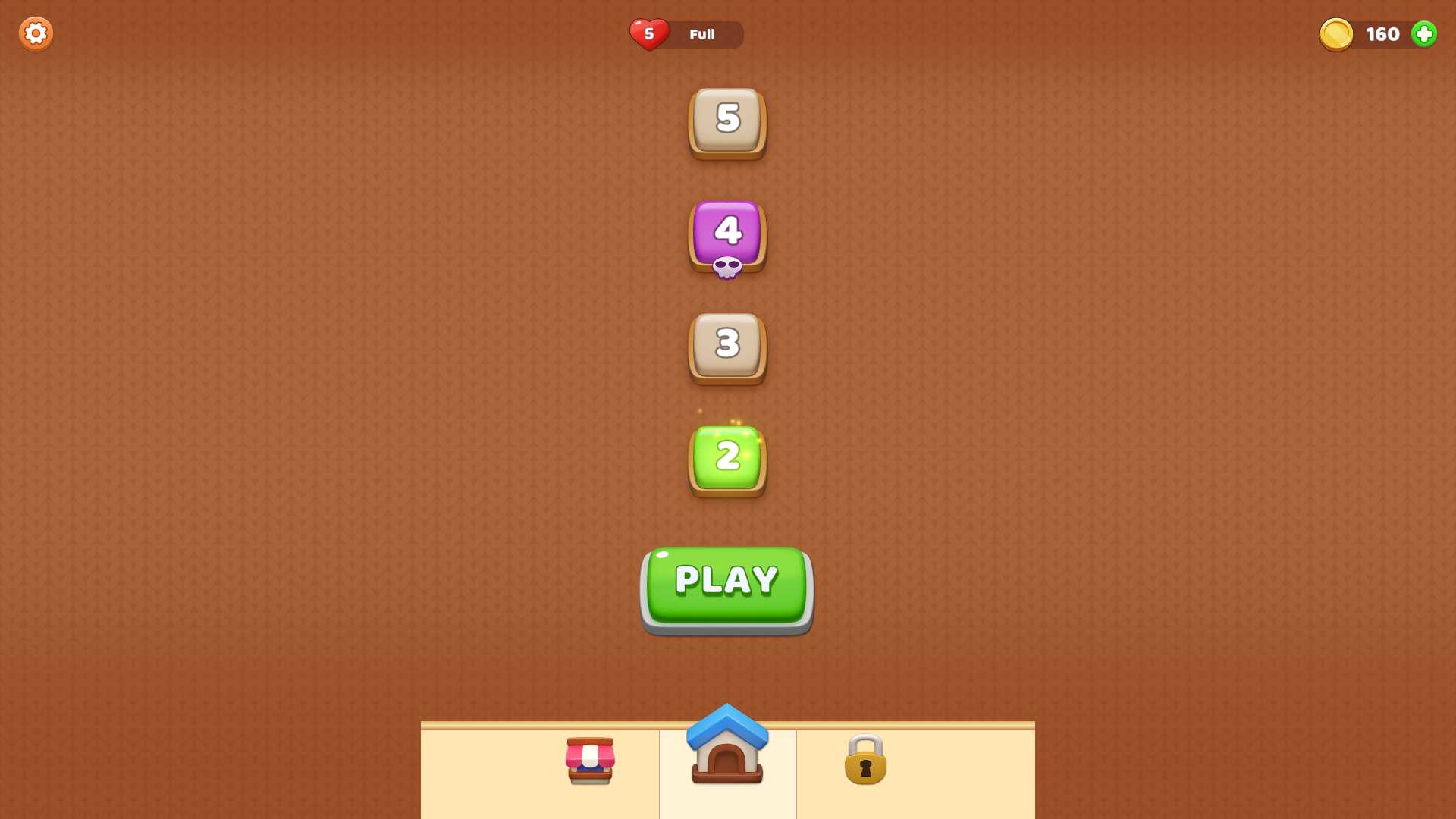Open the shop tab
1456x819 pixels.
pyautogui.click(x=590, y=760)
